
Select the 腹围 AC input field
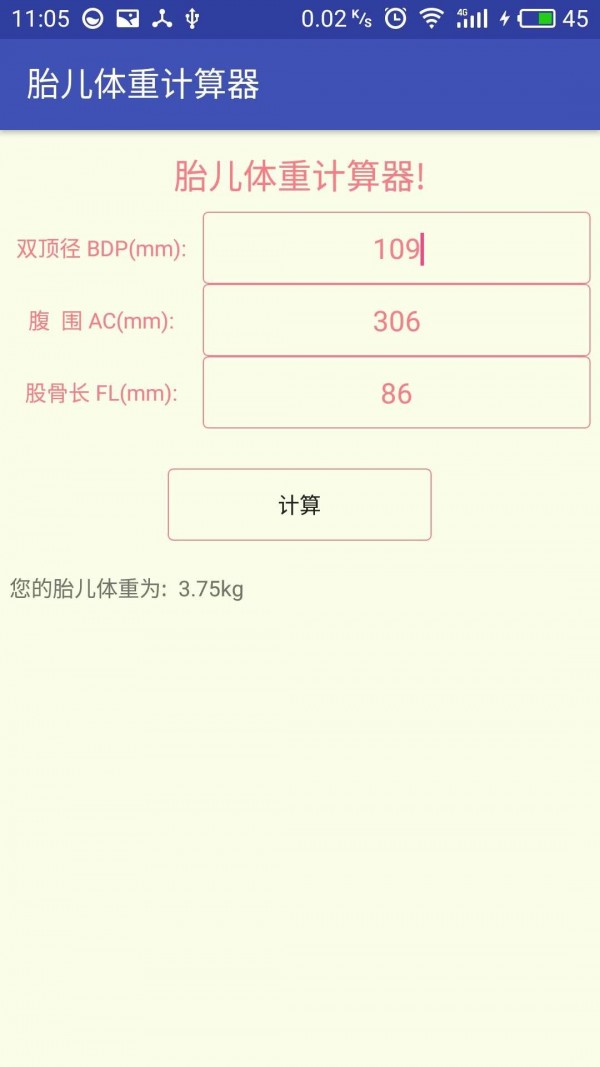coord(396,321)
